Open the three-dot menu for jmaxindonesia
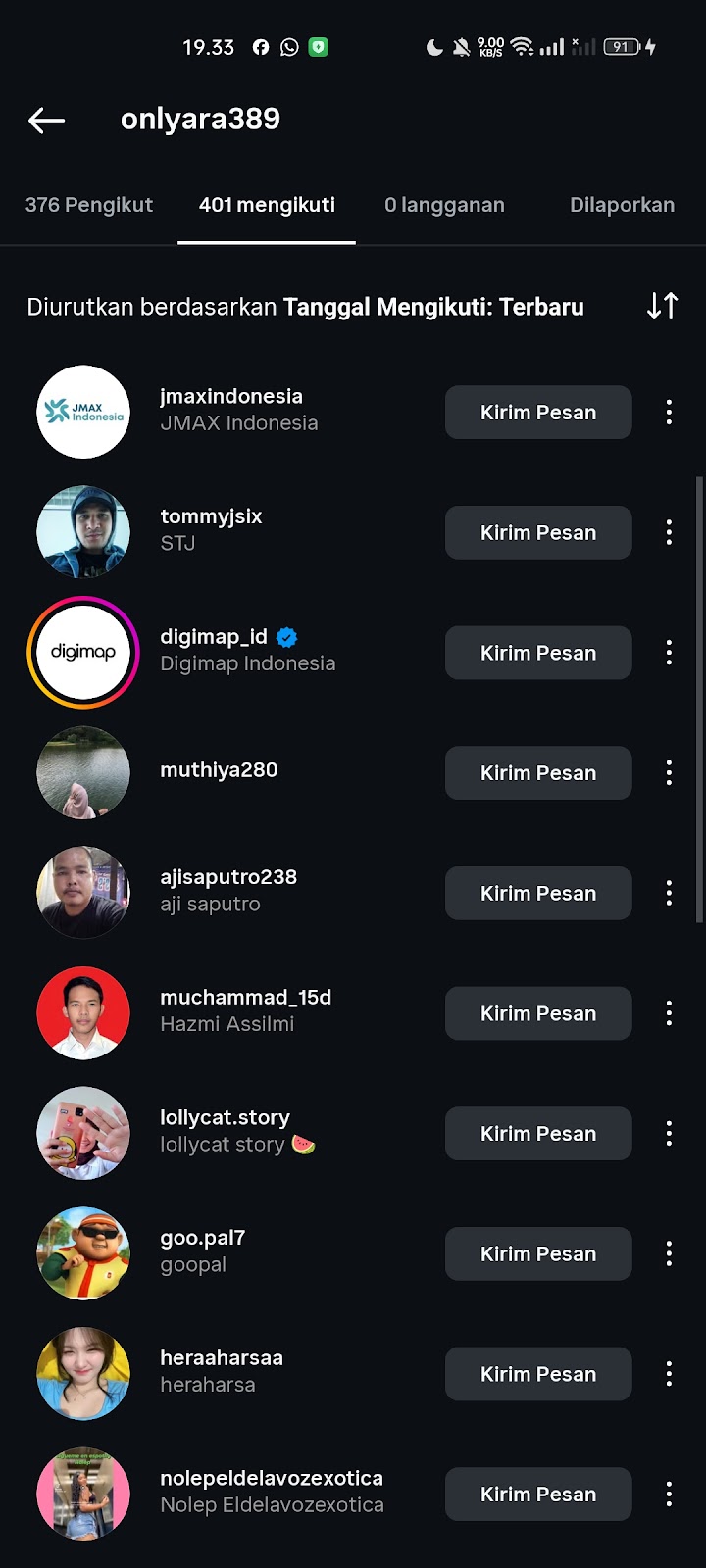Screen dimensions: 706x1568 (669, 413)
